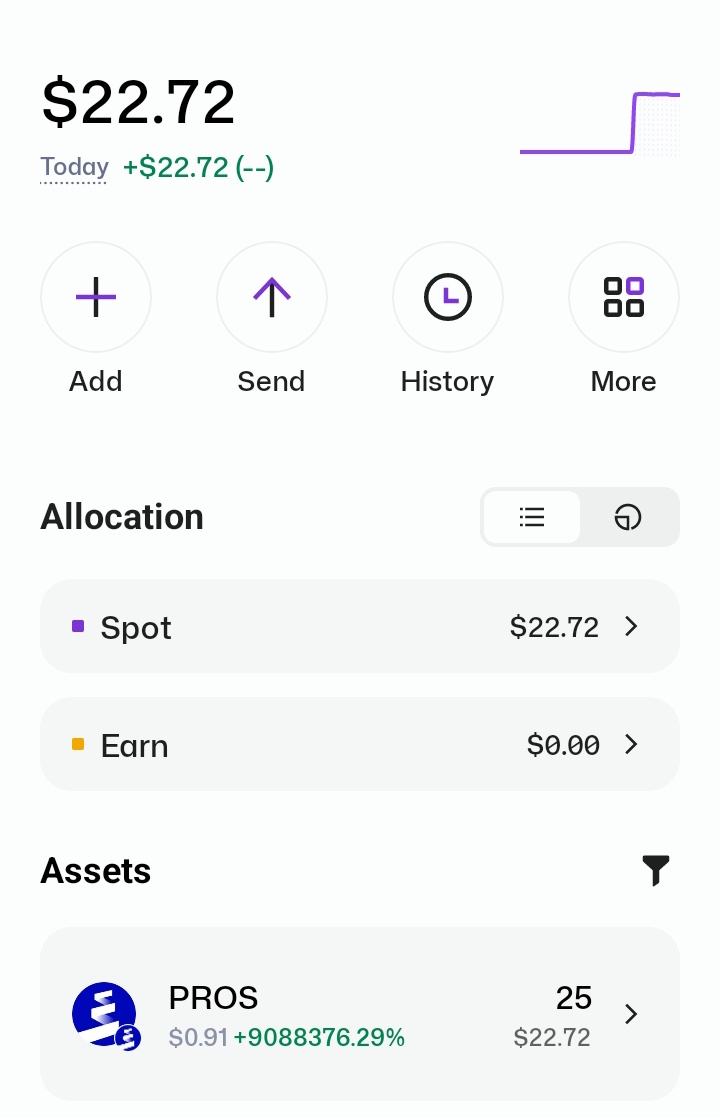Switch allocation to list view
Screen dimensions: 720x1118
(x=532, y=517)
